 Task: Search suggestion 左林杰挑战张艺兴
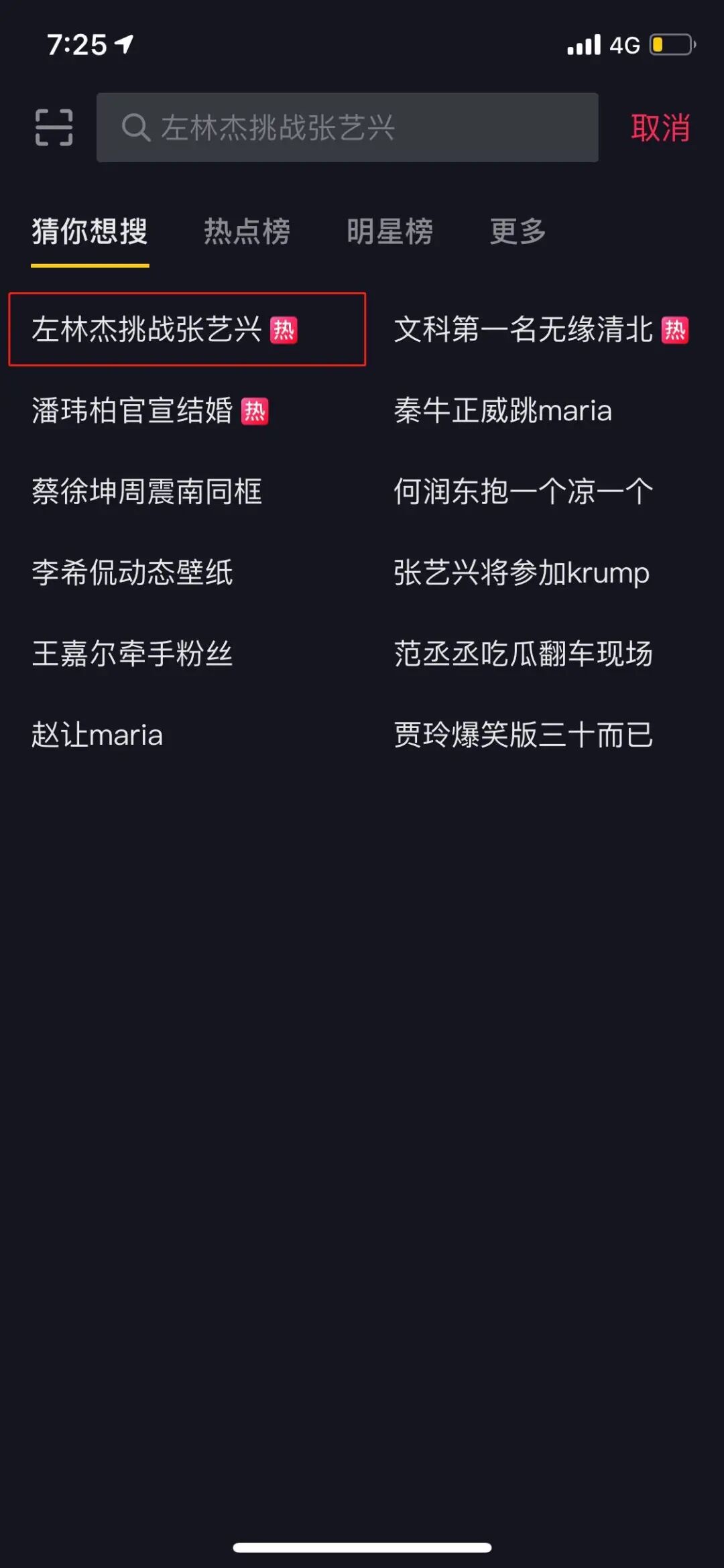pyautogui.click(x=164, y=330)
